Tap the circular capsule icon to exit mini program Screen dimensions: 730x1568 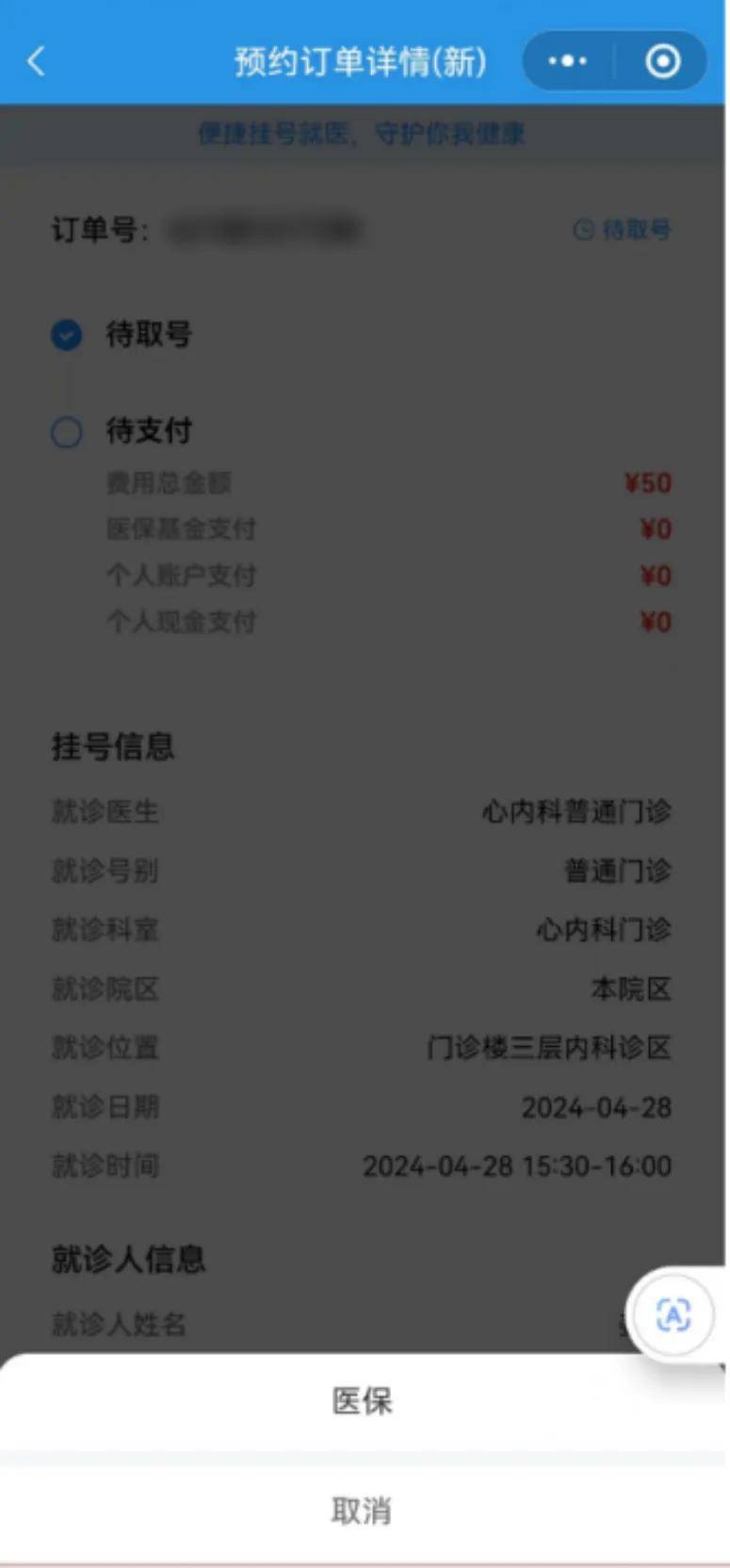pos(662,60)
